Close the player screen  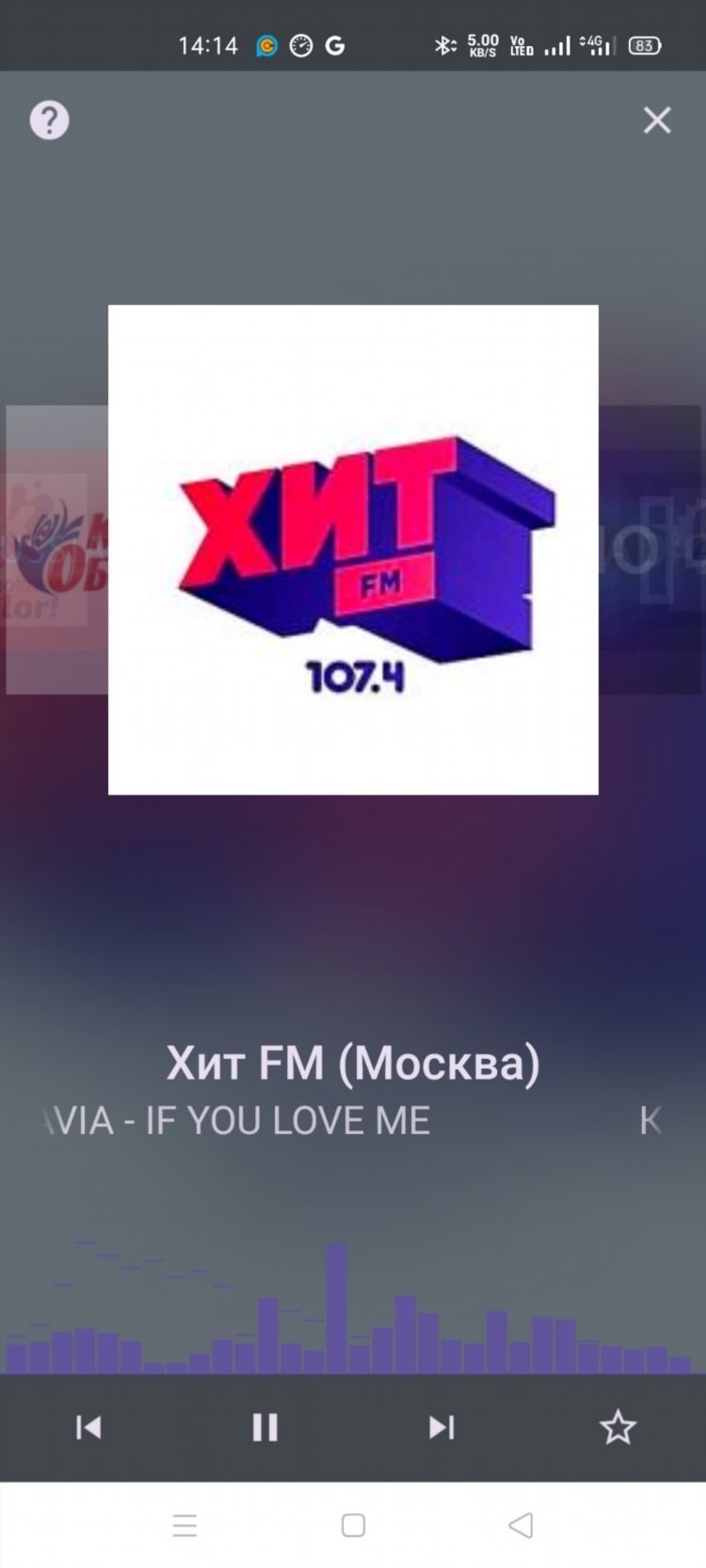tap(656, 120)
